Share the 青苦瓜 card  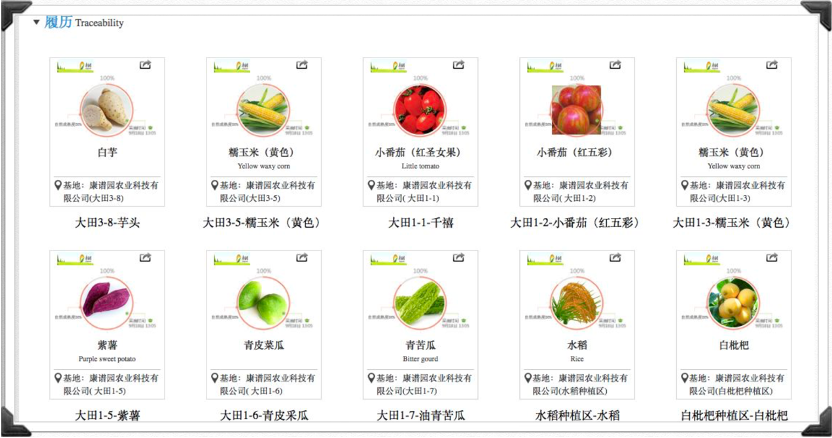(459, 258)
